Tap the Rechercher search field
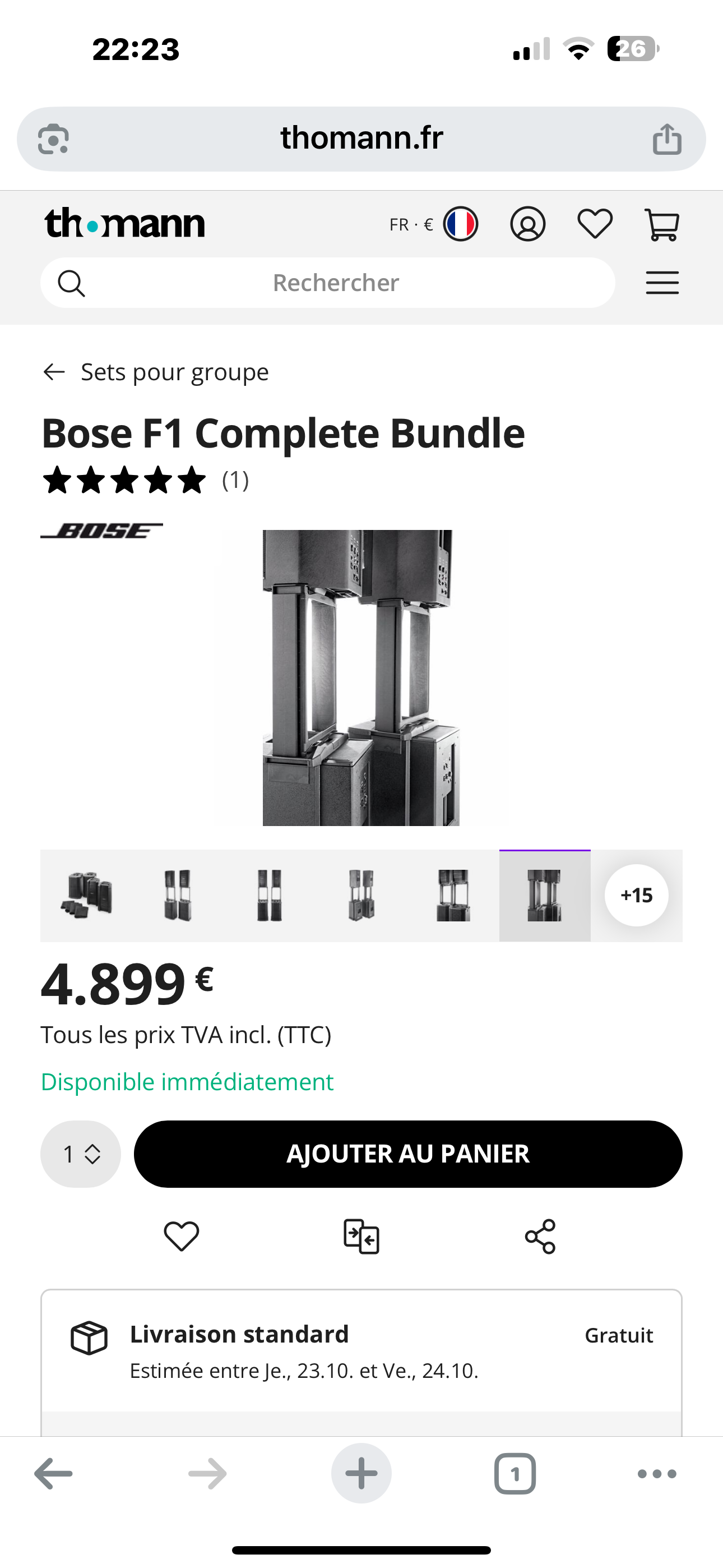 pos(335,283)
